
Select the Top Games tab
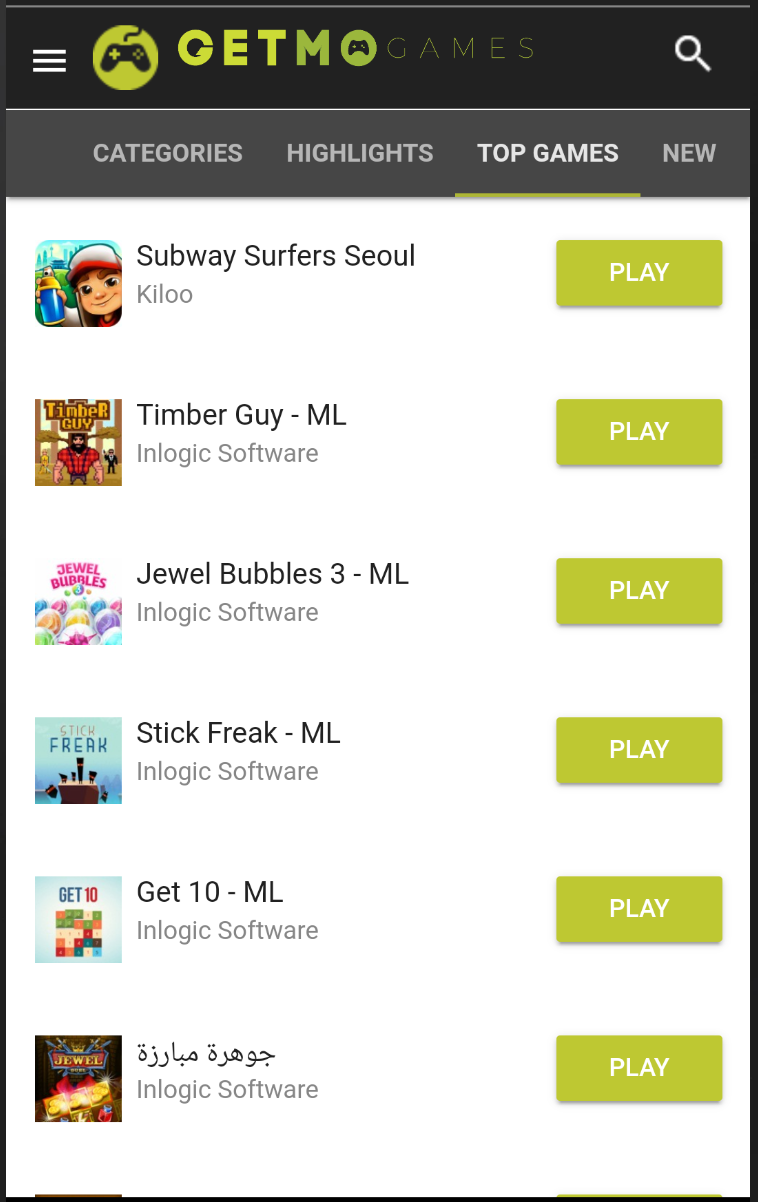pyautogui.click(x=547, y=153)
